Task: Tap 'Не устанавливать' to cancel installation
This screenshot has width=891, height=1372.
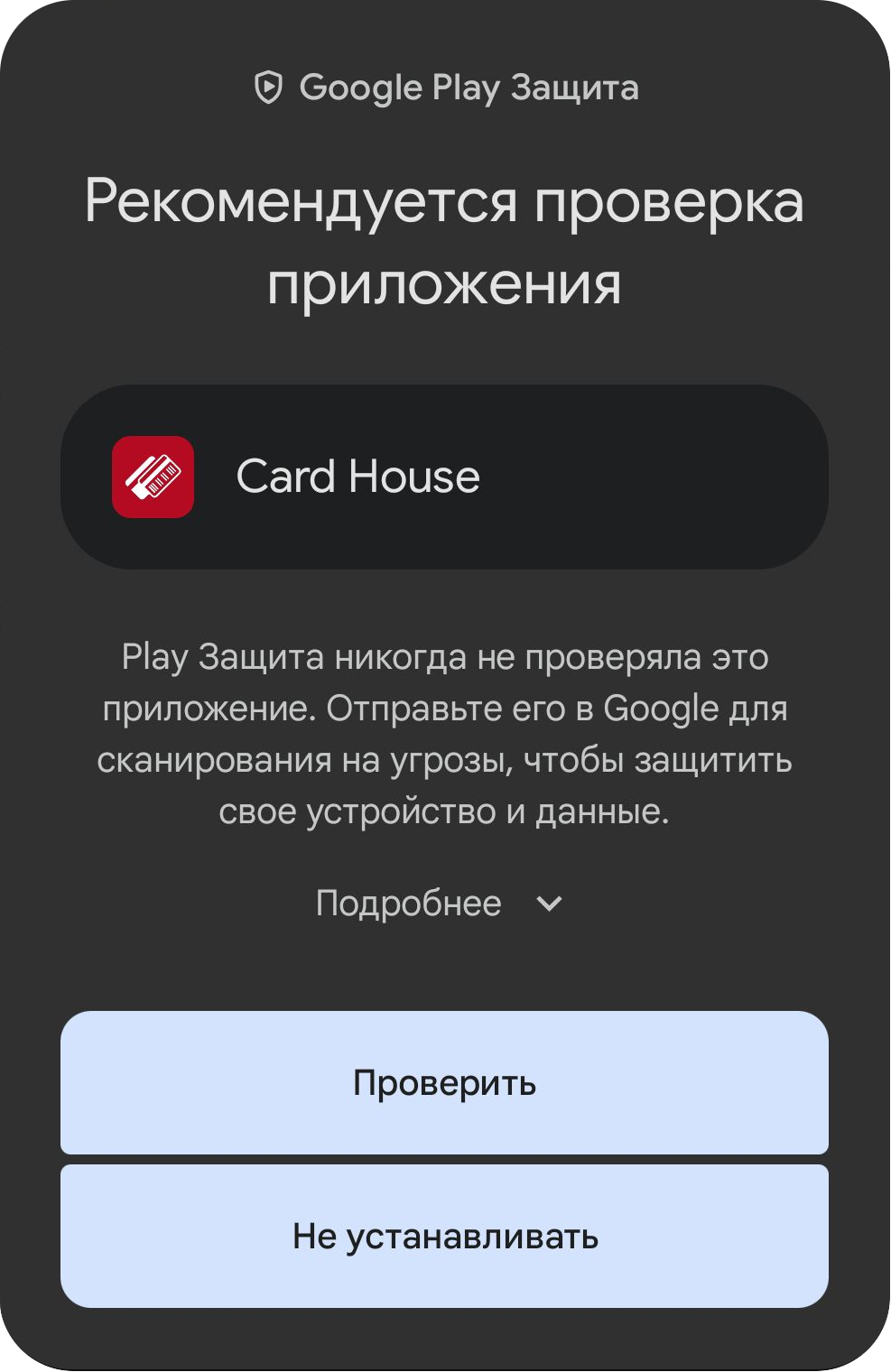Action: [x=445, y=1235]
